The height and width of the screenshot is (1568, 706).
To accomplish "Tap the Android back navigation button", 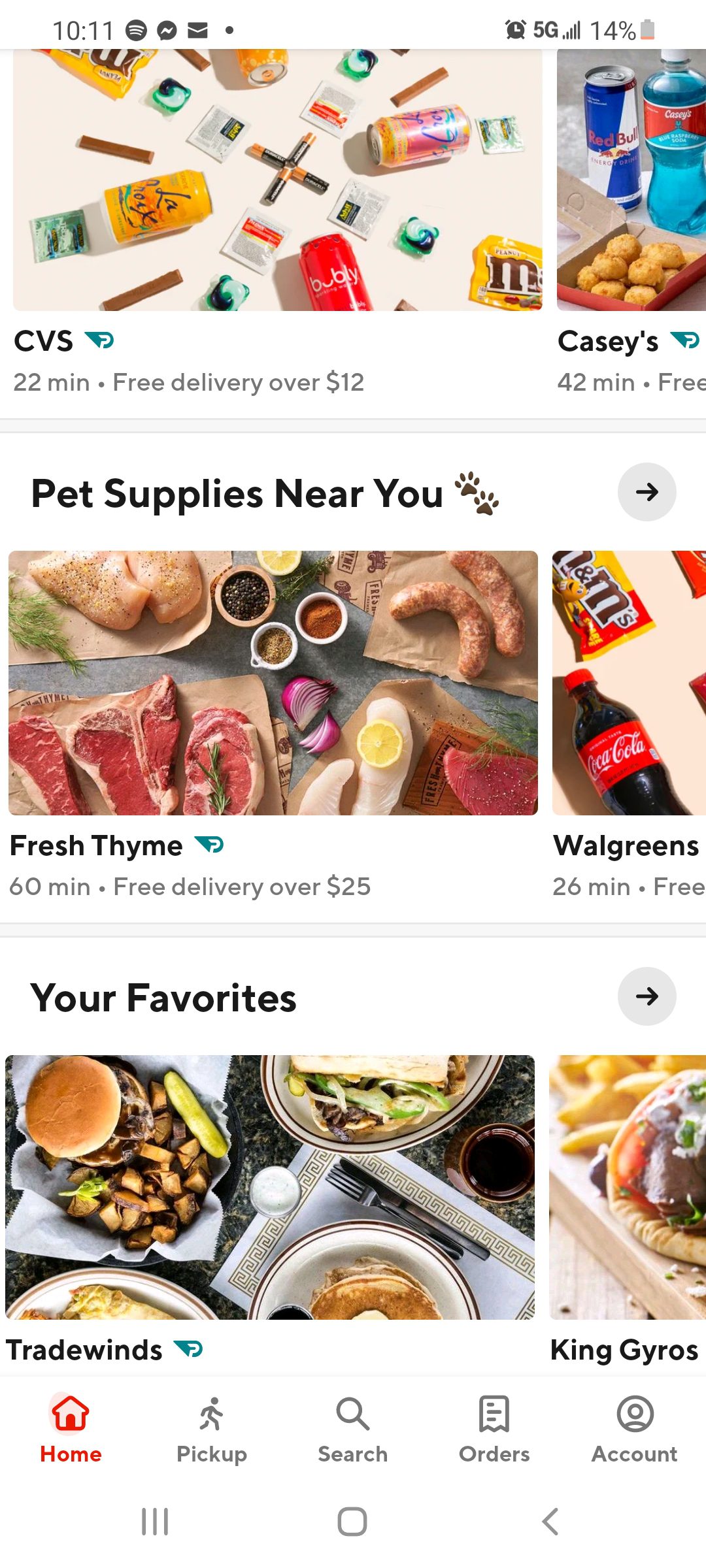I will 549,1520.
